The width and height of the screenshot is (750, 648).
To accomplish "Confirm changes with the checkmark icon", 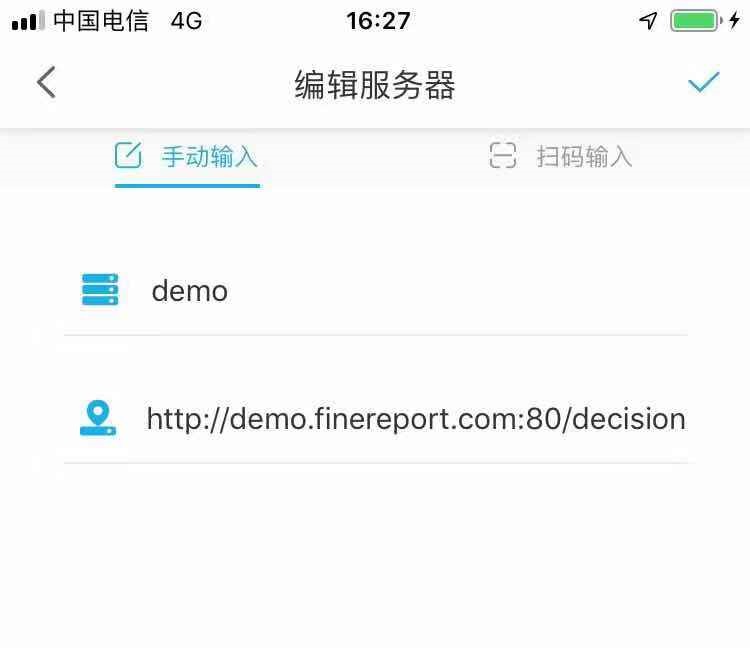I will [703, 83].
